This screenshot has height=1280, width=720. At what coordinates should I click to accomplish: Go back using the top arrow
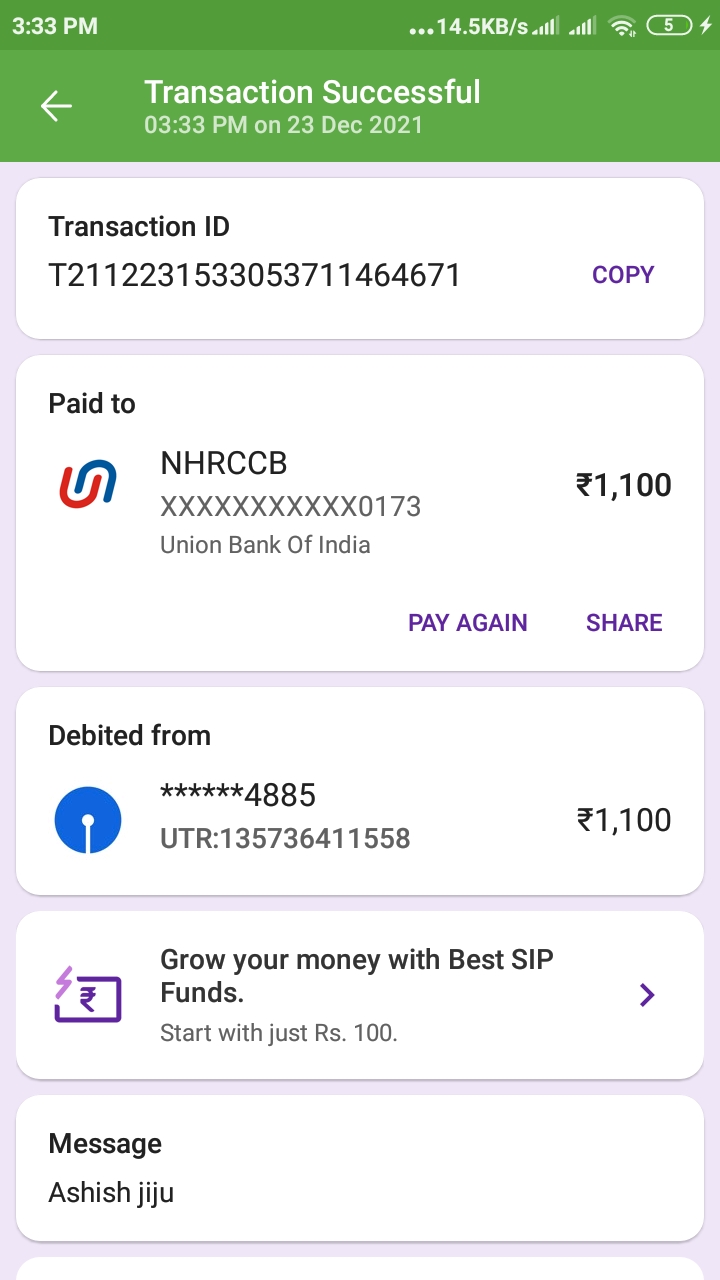56,106
